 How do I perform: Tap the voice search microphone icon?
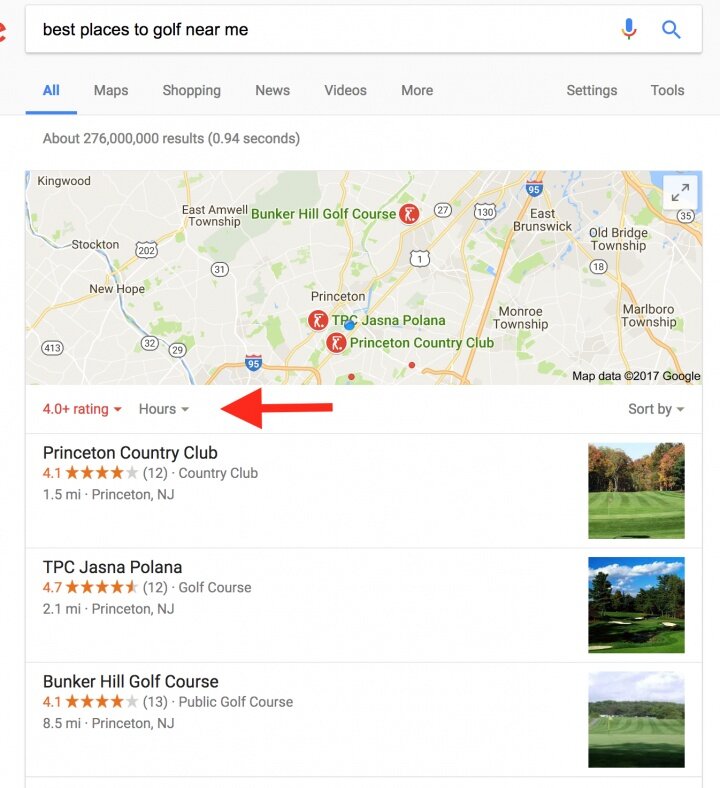629,30
